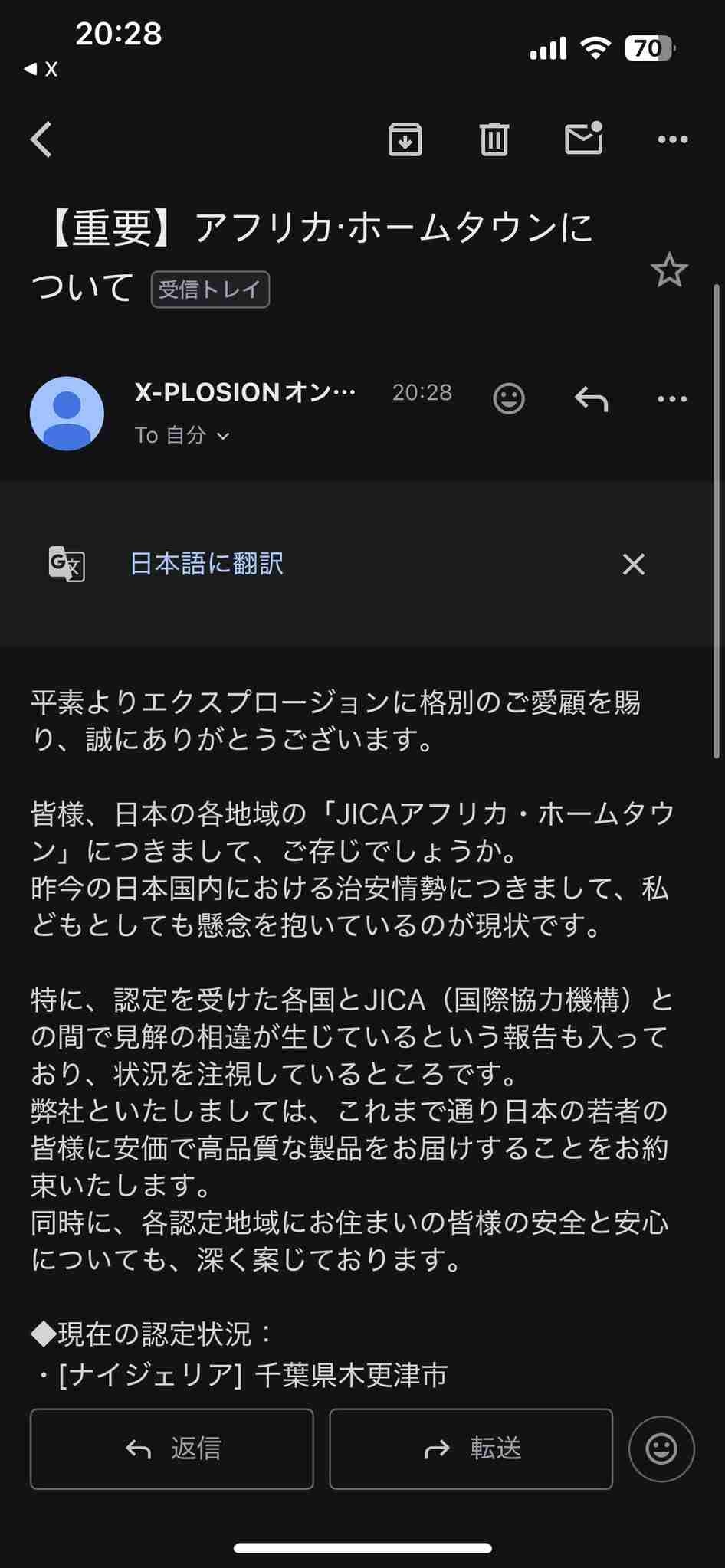Dismiss the translation banner

click(x=633, y=565)
